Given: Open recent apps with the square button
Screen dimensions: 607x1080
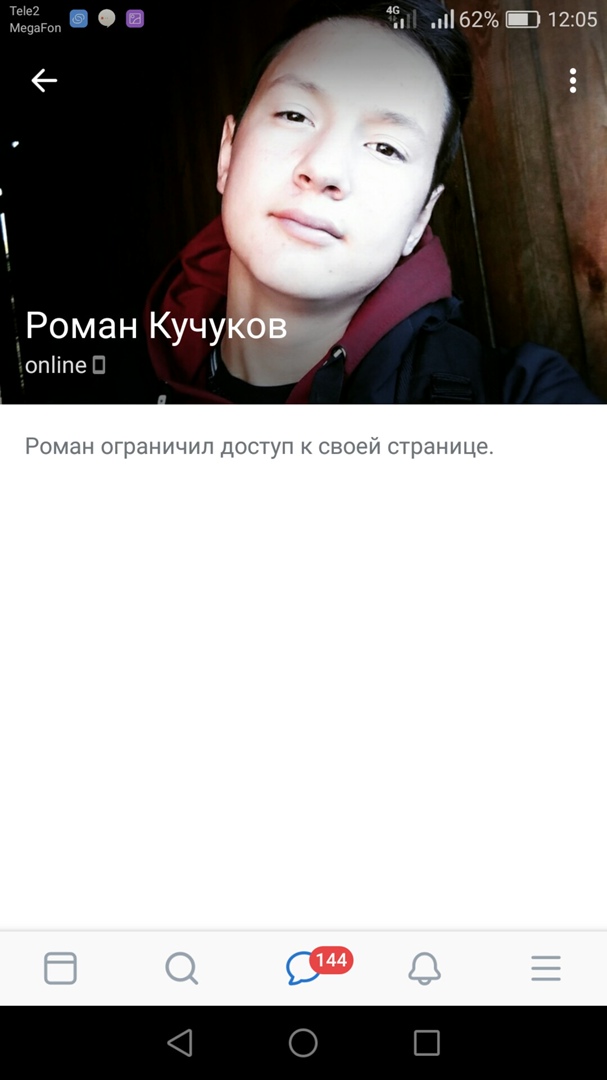Looking at the screenshot, I should click(x=427, y=1043).
